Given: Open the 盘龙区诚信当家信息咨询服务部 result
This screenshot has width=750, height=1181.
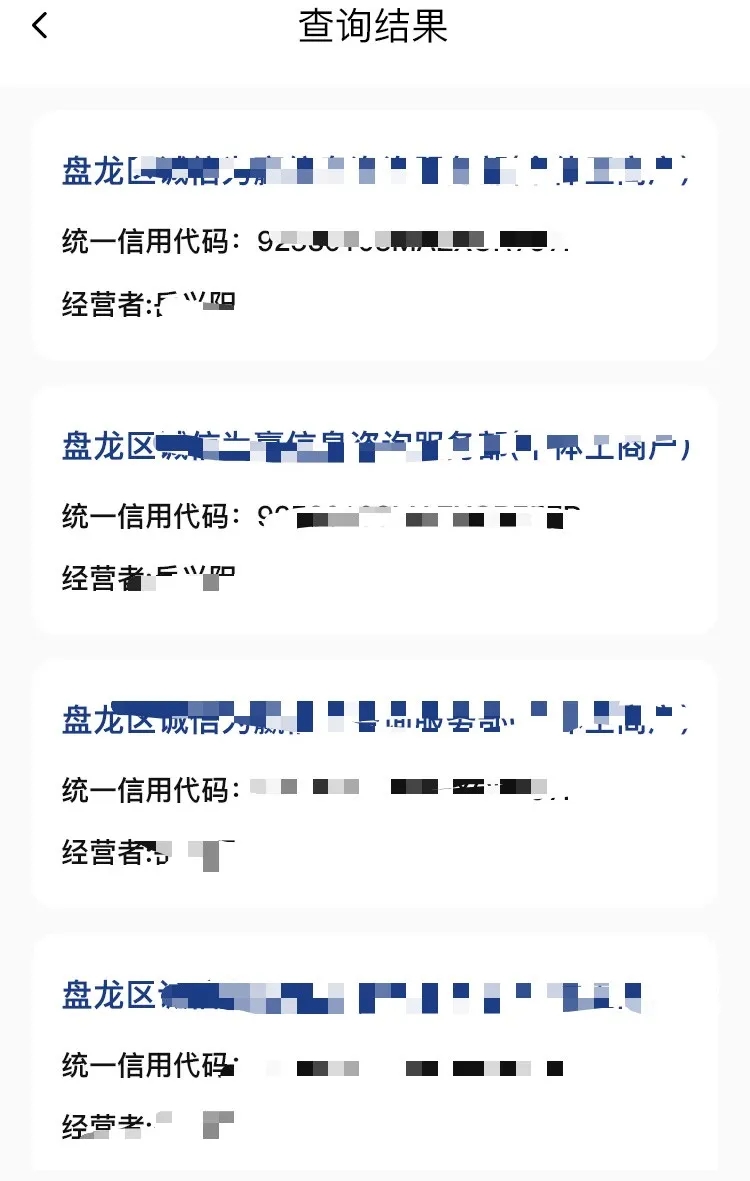Looking at the screenshot, I should point(375,446).
